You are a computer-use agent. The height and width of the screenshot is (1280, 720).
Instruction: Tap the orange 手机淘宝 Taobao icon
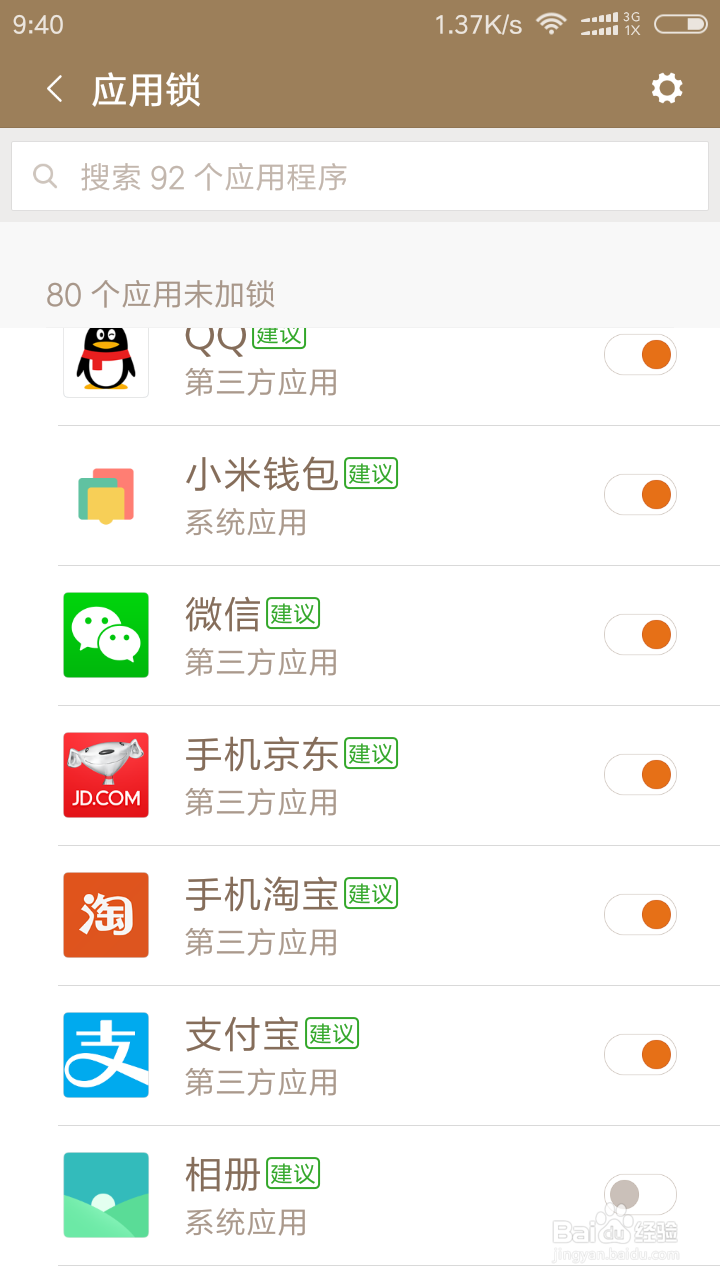click(x=105, y=915)
